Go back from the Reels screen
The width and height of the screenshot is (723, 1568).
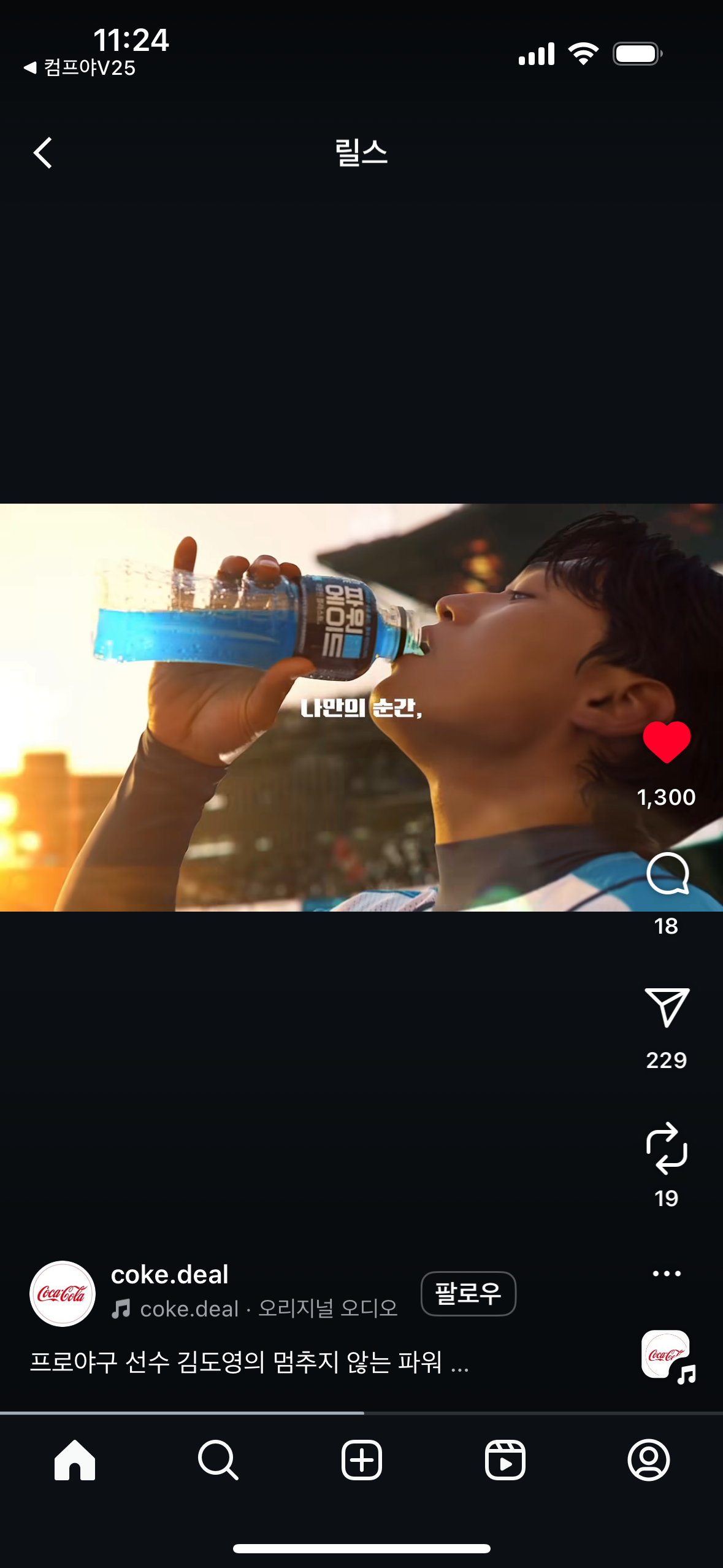[x=43, y=153]
